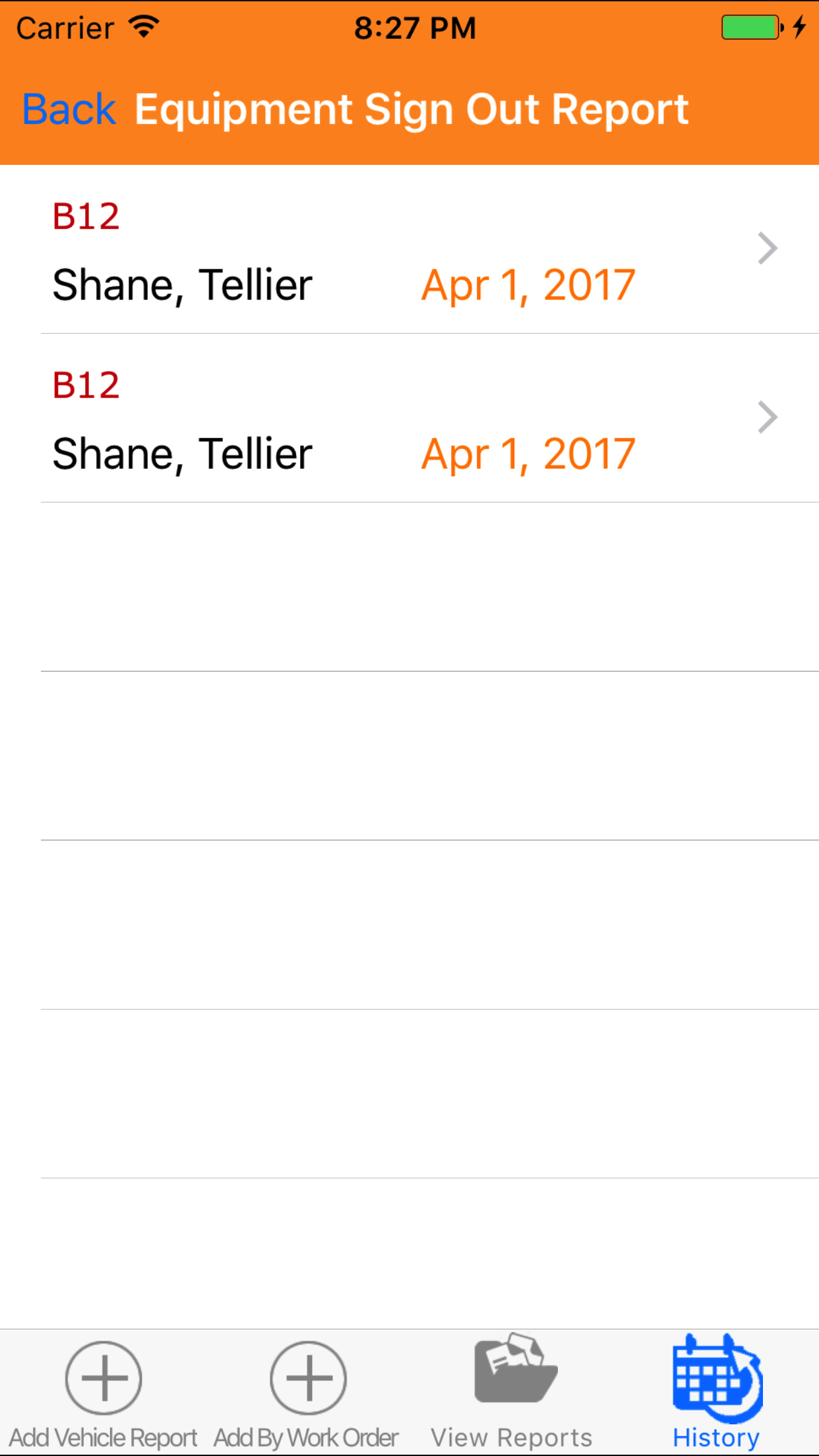Image resolution: width=819 pixels, height=1456 pixels.
Task: Select the History tab
Action: click(x=717, y=1393)
